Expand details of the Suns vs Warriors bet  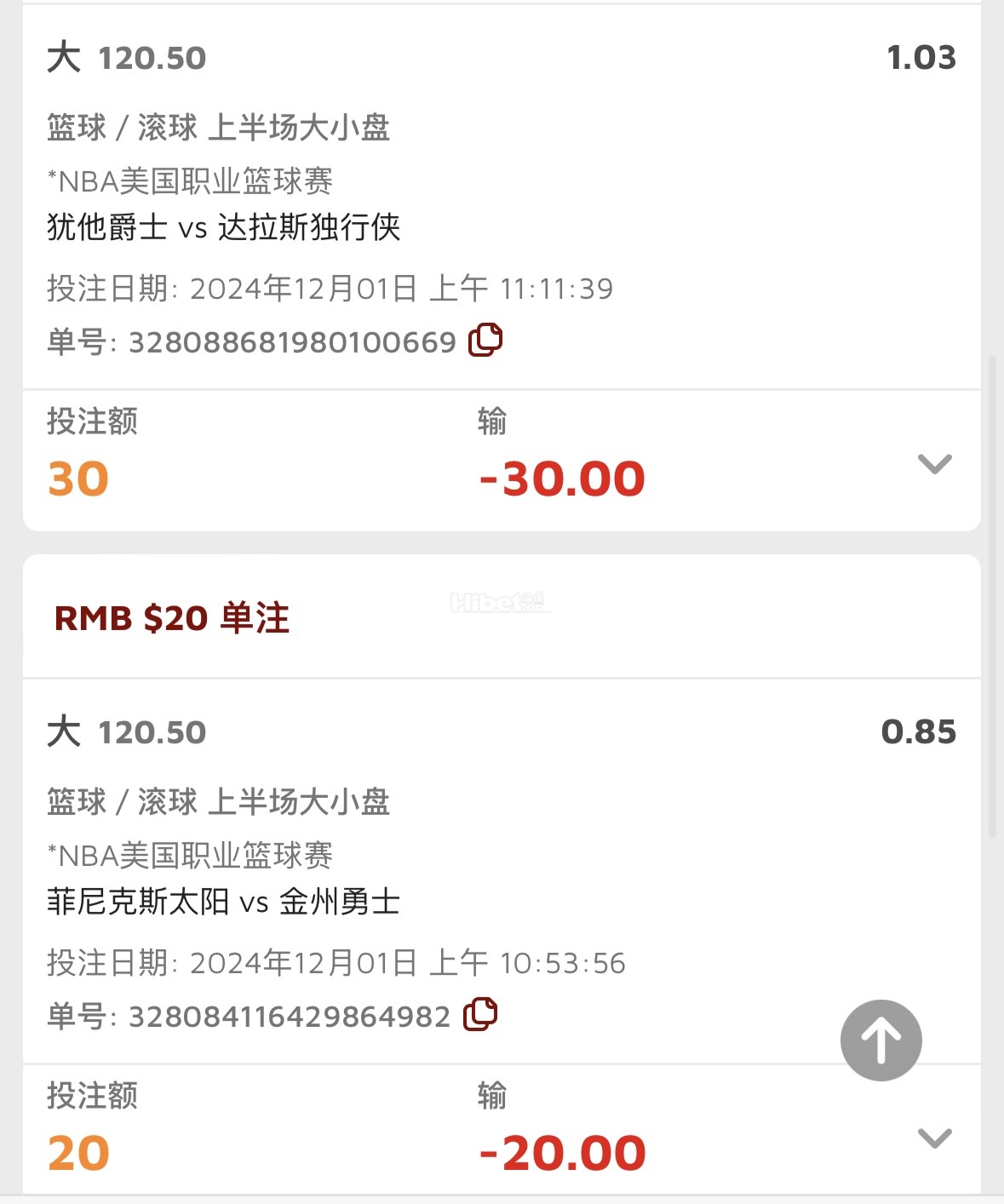(x=934, y=1137)
